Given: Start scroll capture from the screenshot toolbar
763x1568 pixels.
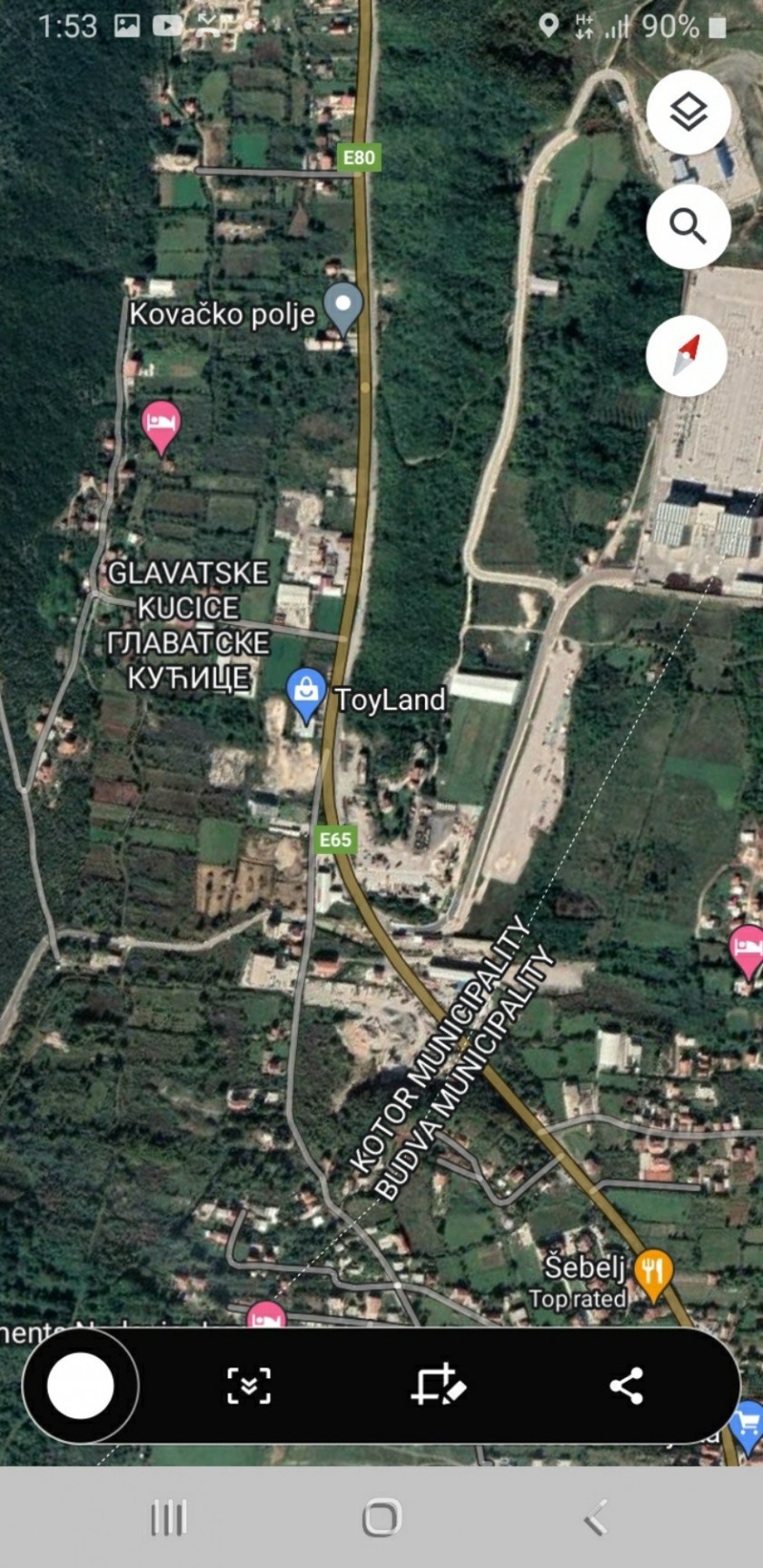Looking at the screenshot, I should (x=249, y=1386).
